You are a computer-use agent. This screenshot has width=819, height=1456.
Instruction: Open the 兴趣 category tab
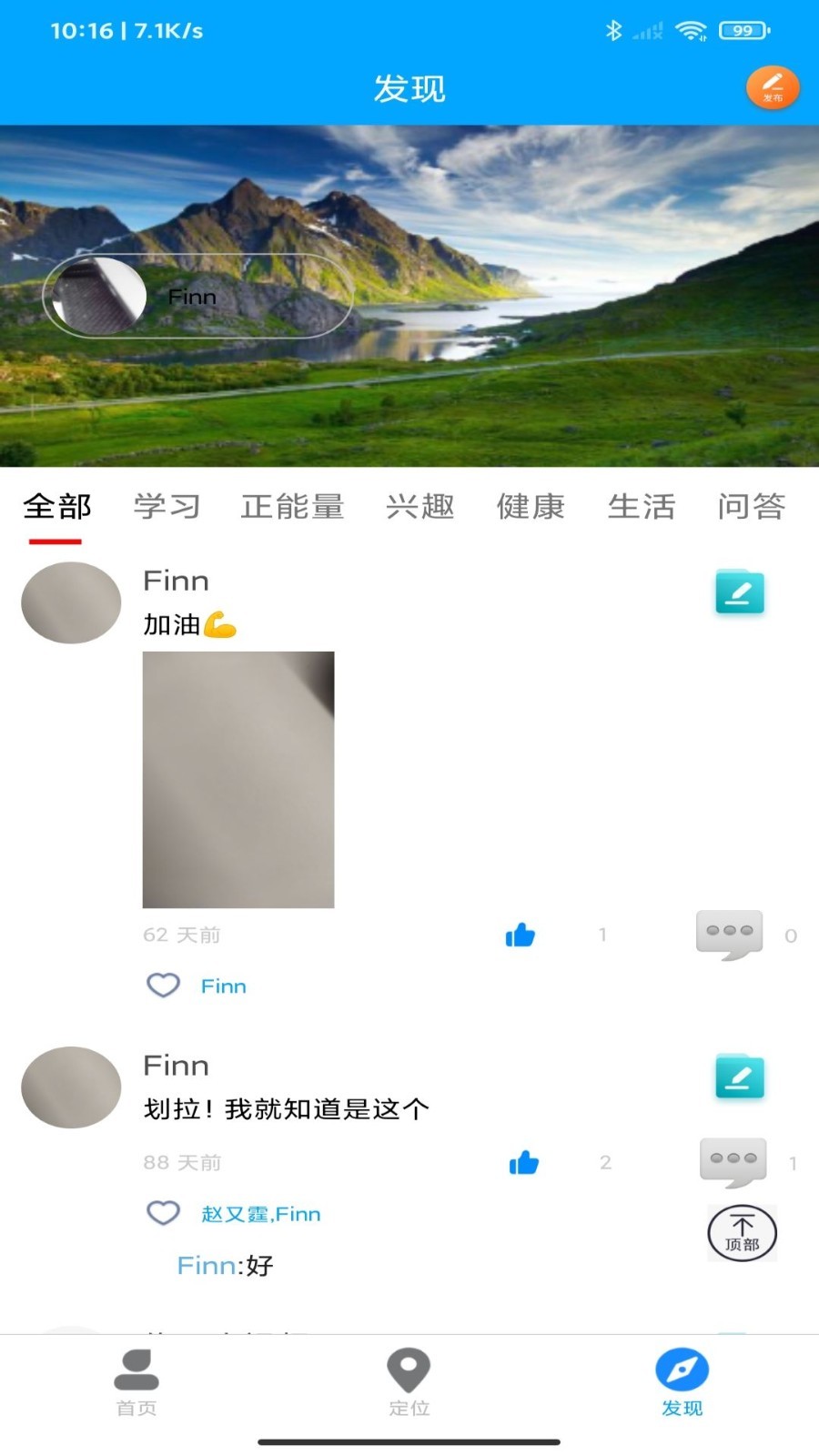(x=420, y=506)
